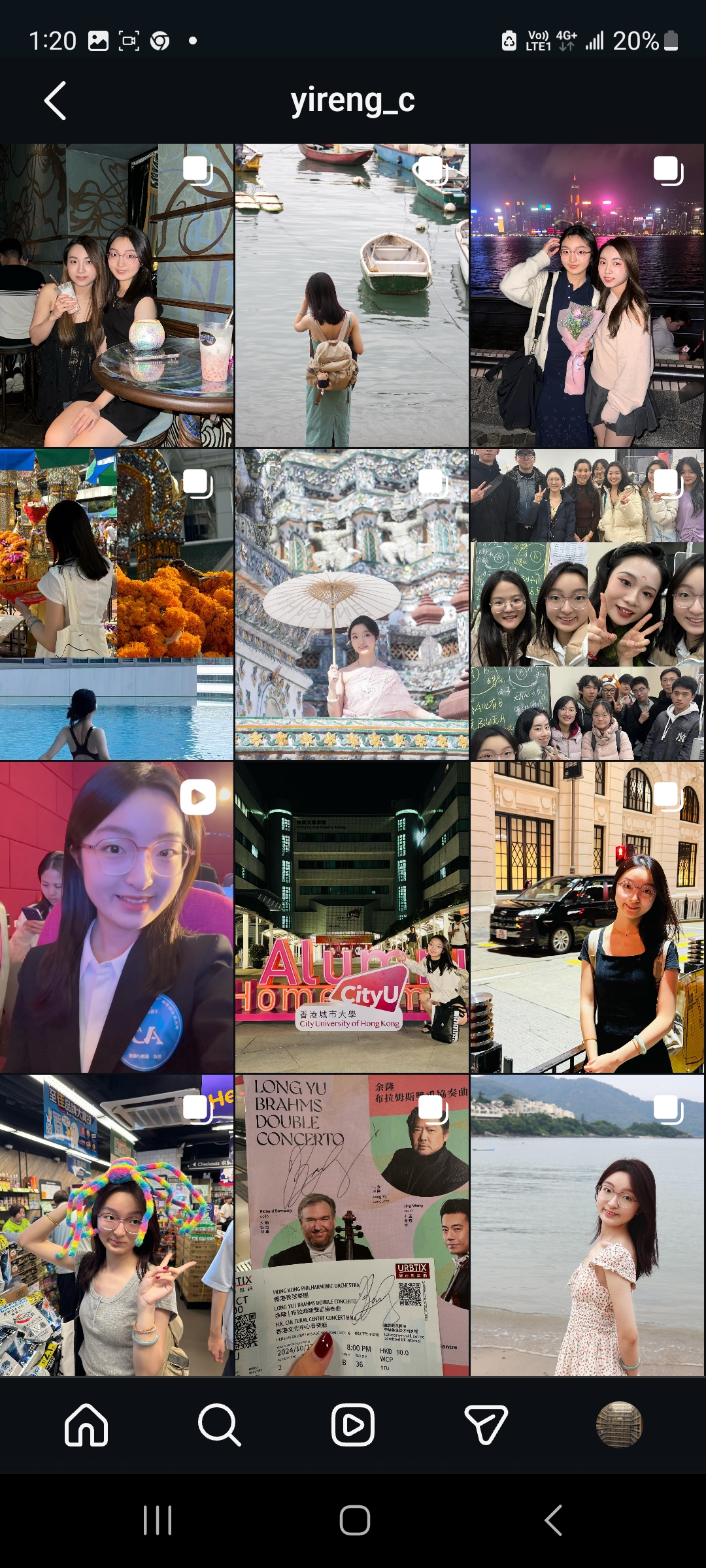Switch to the Reels tab
Image resolution: width=706 pixels, height=1568 pixels.
coord(353,1425)
